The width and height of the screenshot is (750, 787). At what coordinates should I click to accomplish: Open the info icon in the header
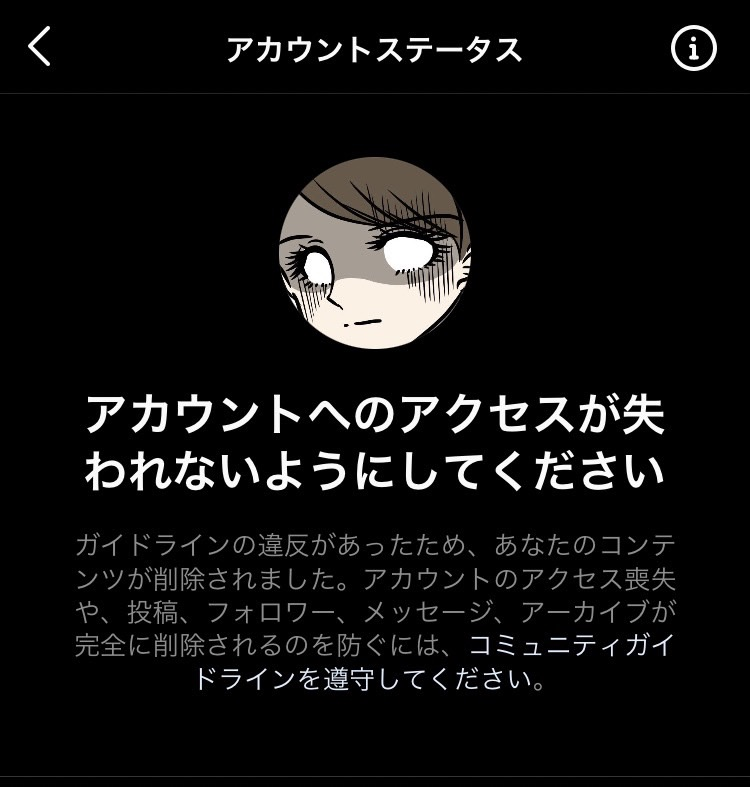click(693, 47)
